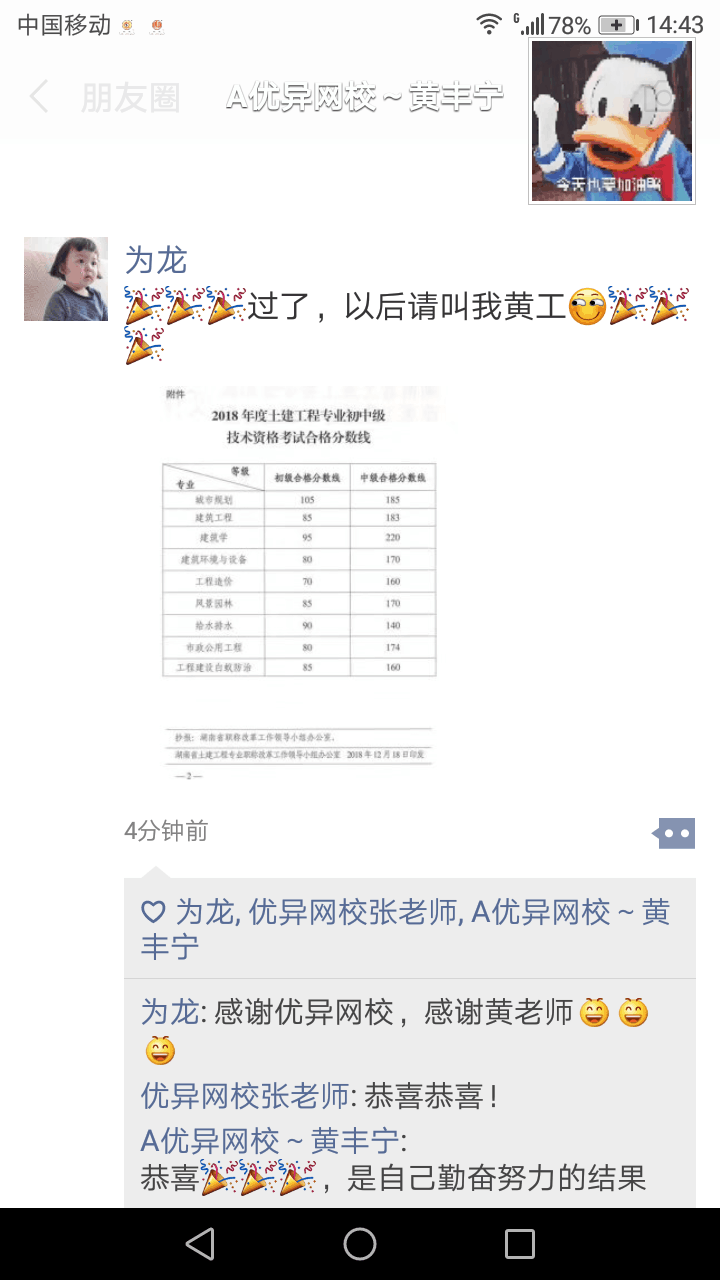Tap the system home button

coord(360,1244)
